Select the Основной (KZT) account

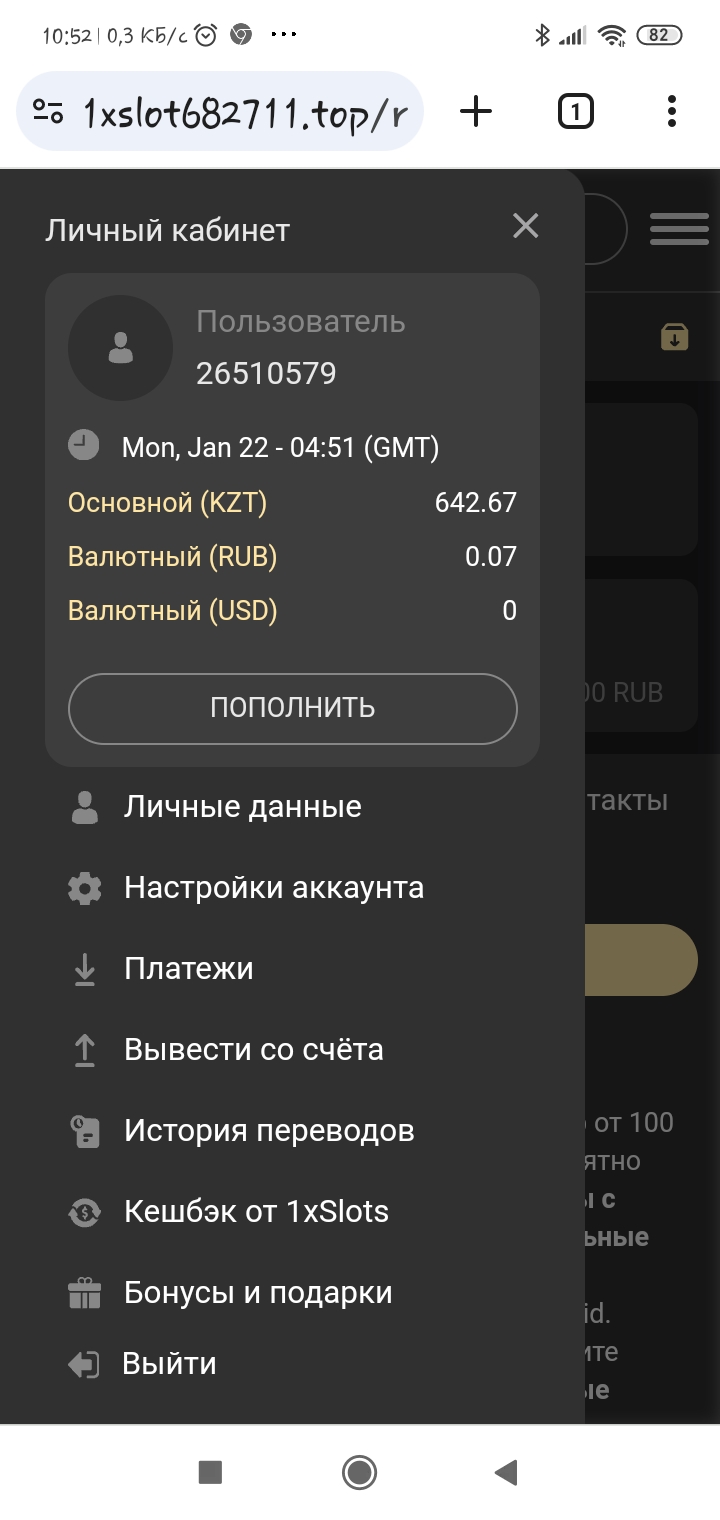[292, 502]
